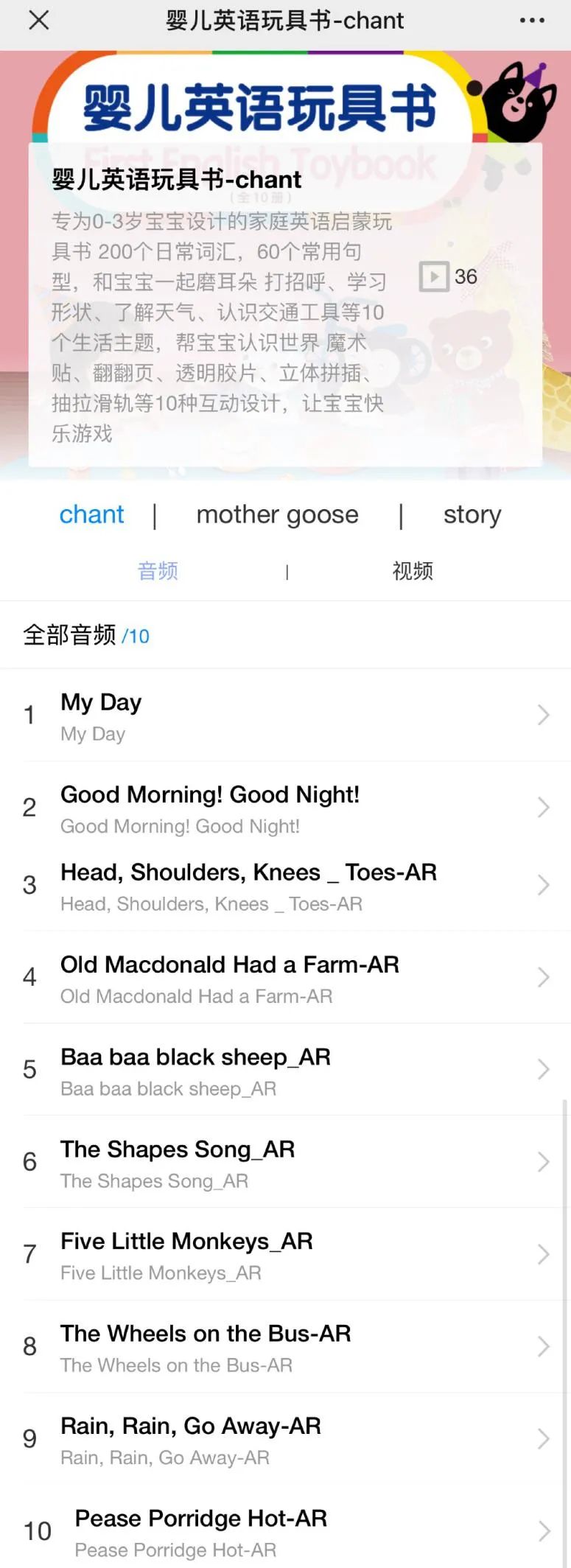The height and width of the screenshot is (1568, 571).
Task: Switch to the mother goose tab
Action: click(277, 514)
